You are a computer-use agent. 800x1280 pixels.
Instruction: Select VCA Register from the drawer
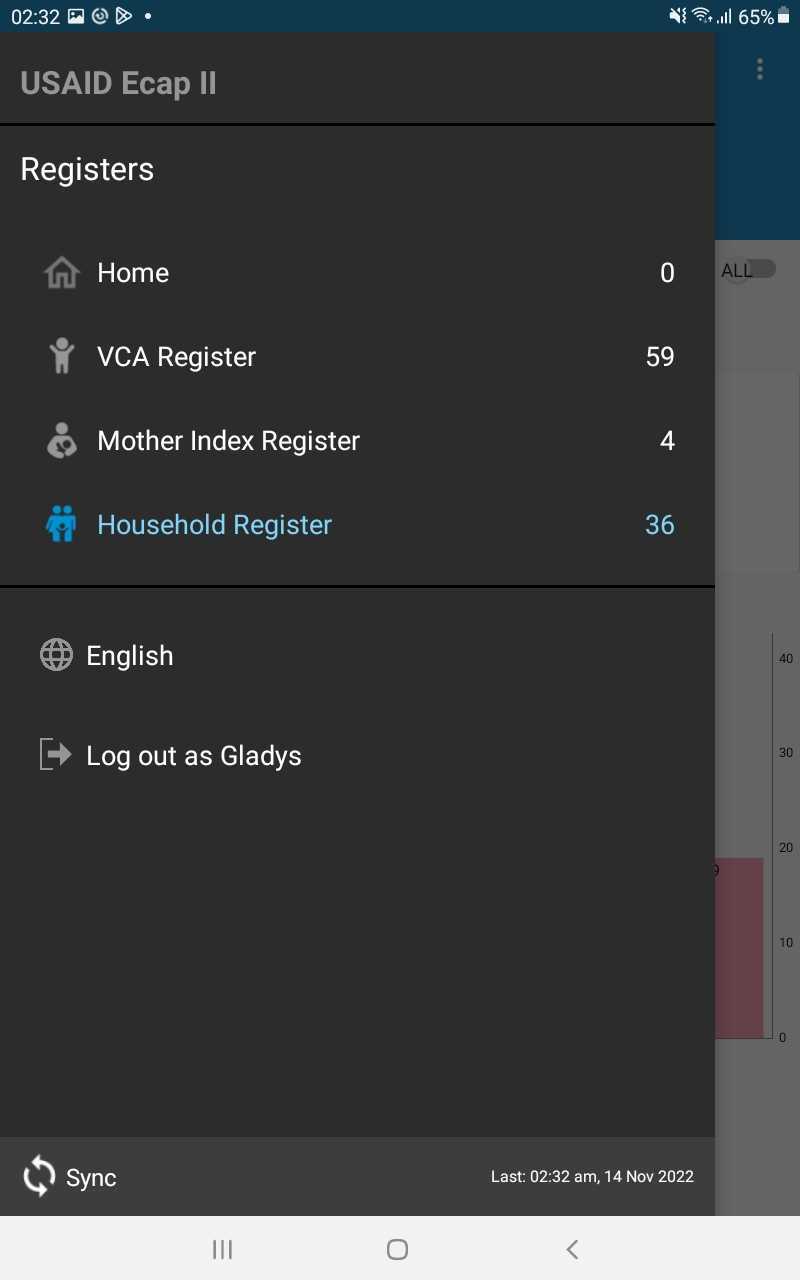176,356
